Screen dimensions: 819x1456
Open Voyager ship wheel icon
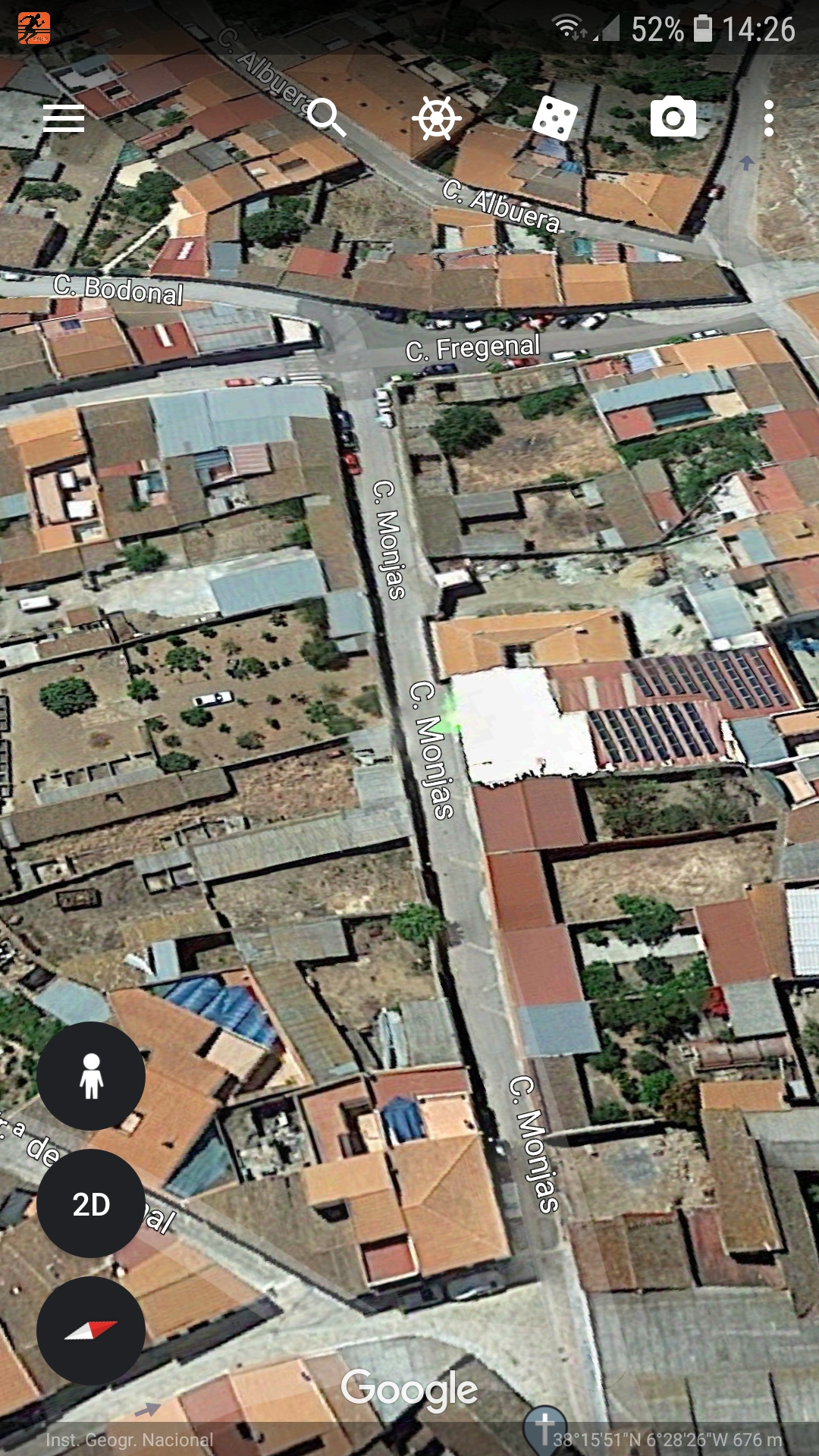point(437,118)
